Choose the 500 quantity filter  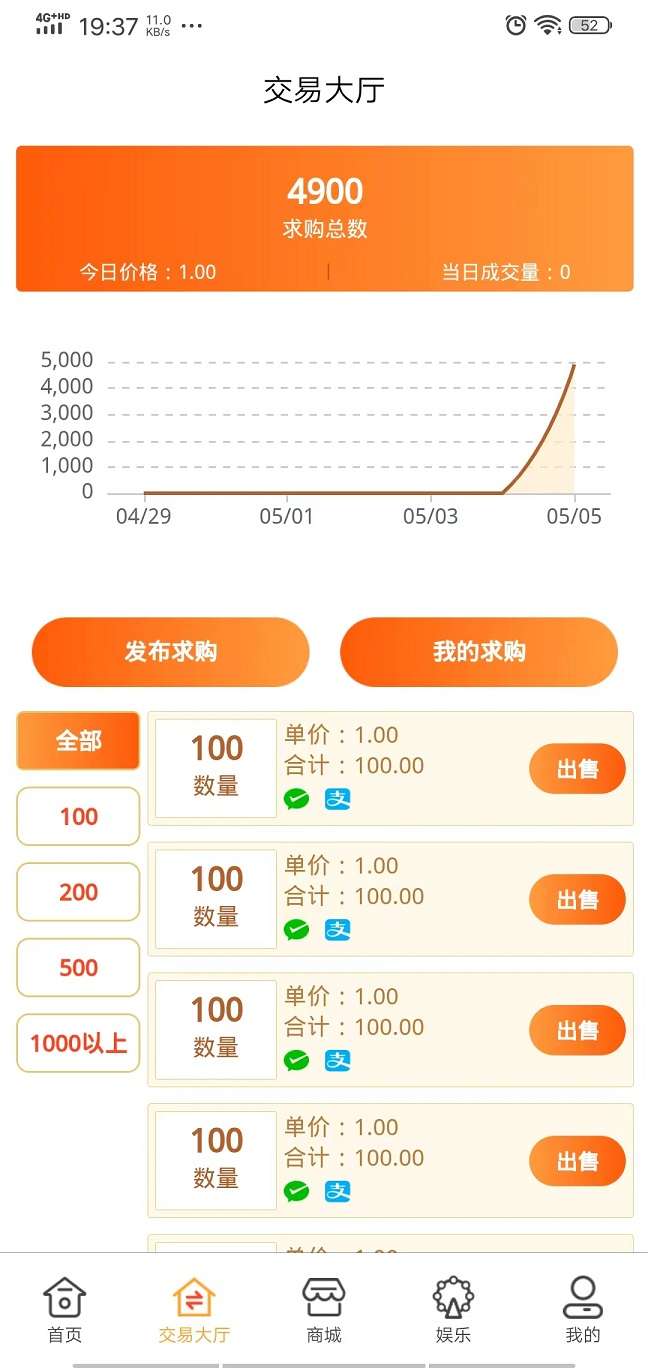coord(78,967)
